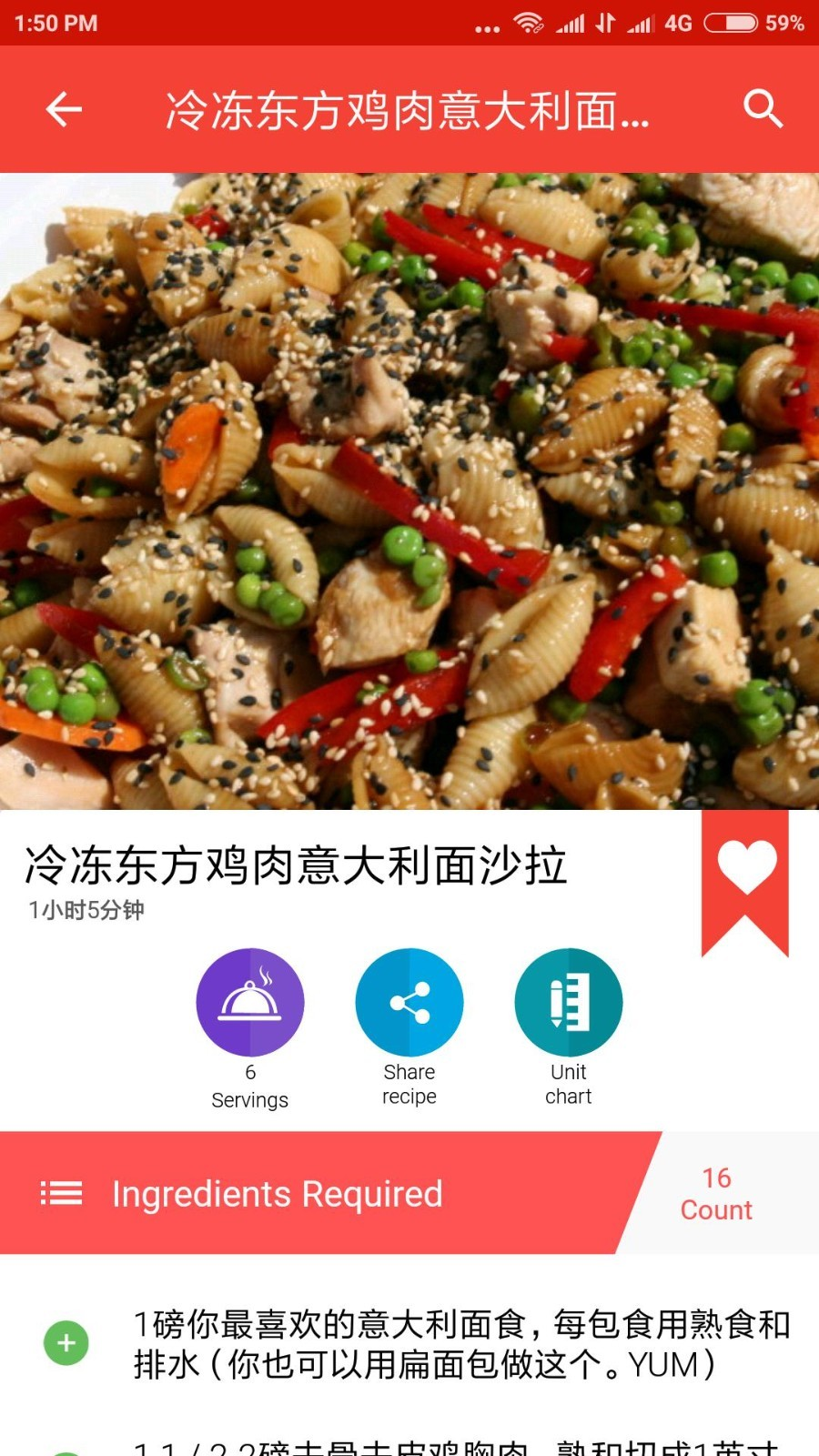The height and width of the screenshot is (1456, 819).
Task: Tap the green plus beside pasta ingredient
Action: [x=64, y=1342]
